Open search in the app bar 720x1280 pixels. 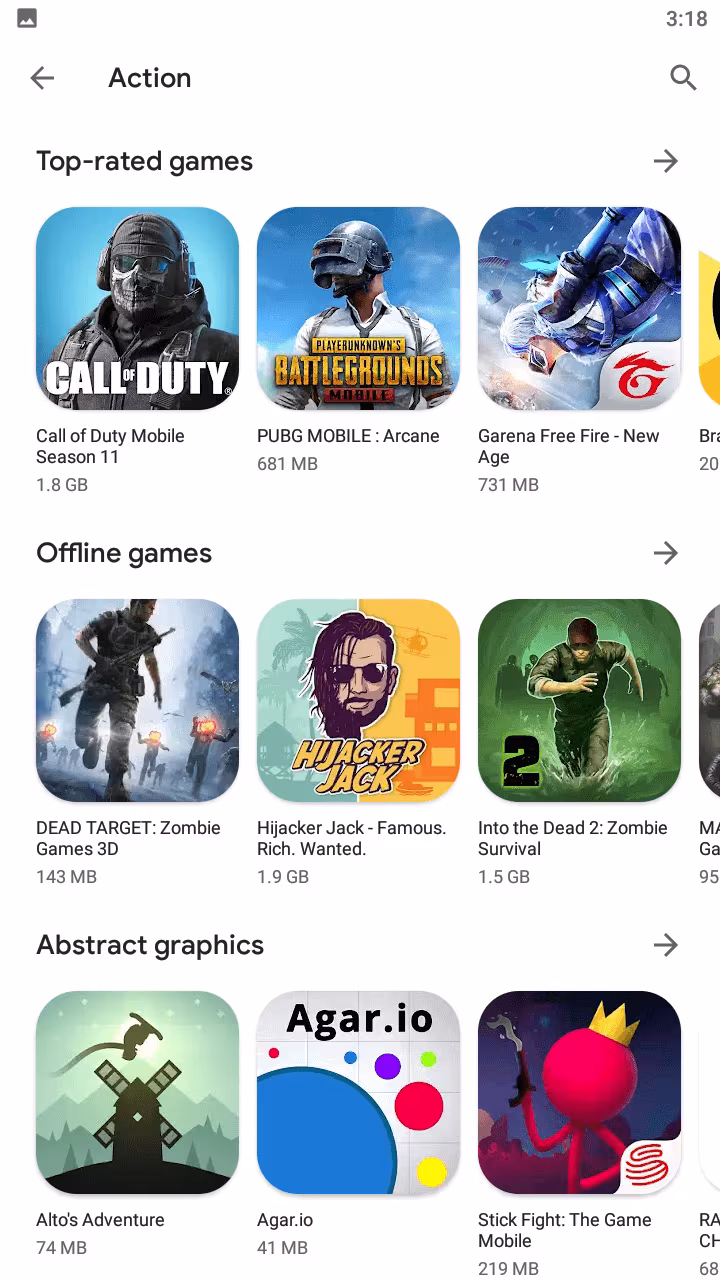click(x=683, y=78)
